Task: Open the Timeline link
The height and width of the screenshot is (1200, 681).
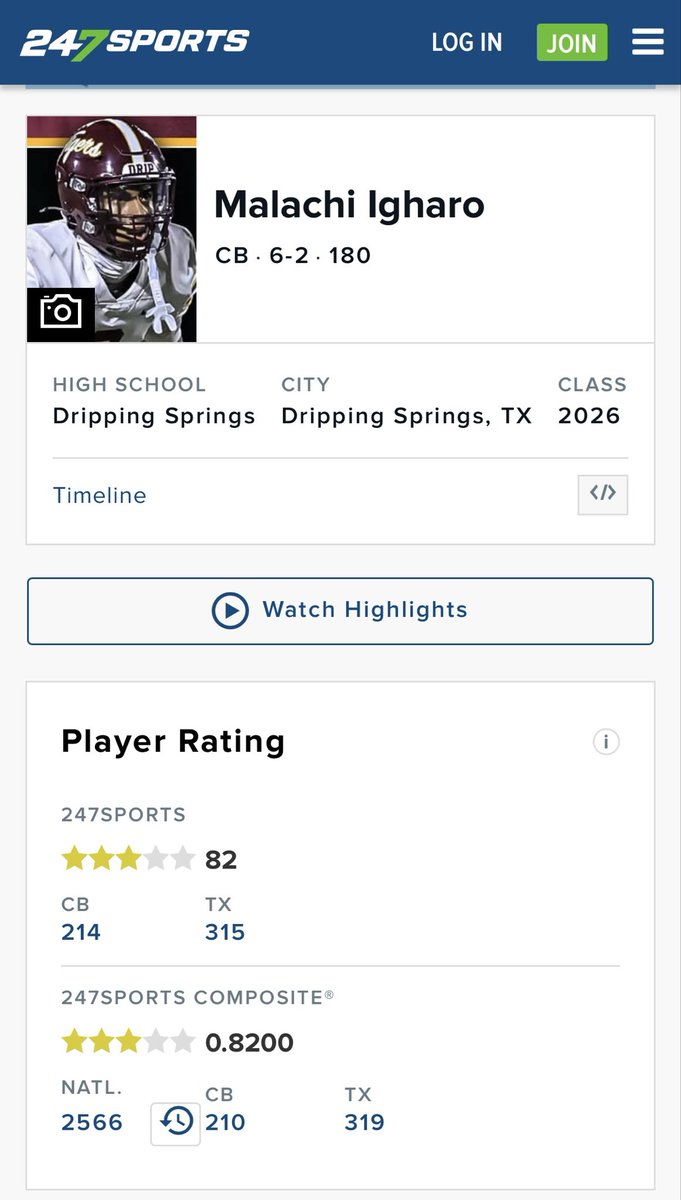Action: [99, 495]
